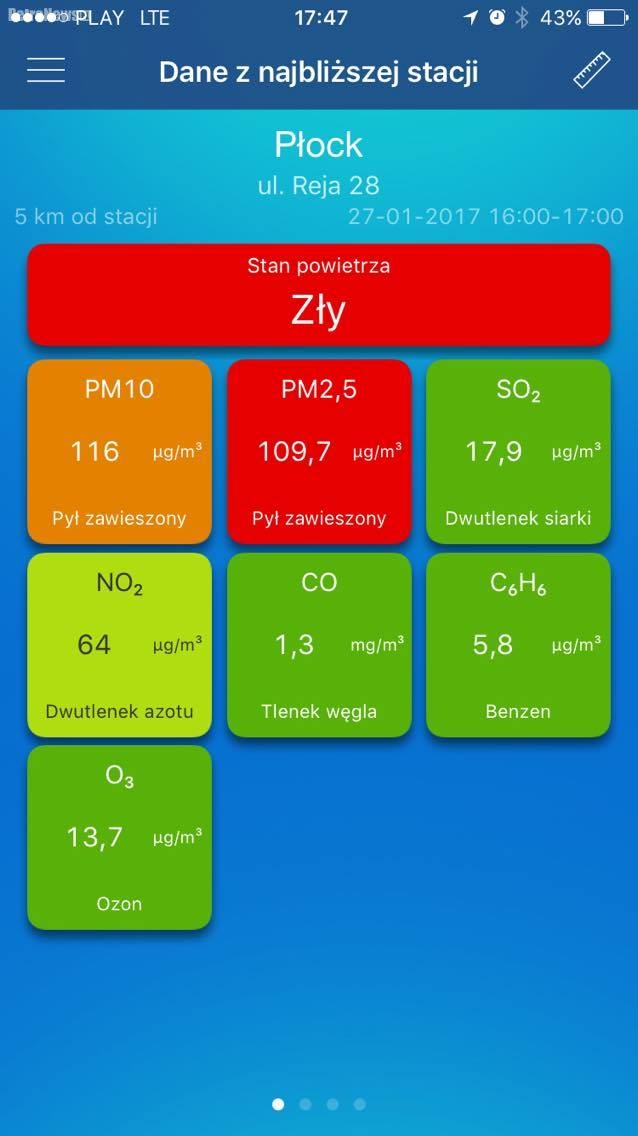Open the NO2 Dwutlenek azotu card
Screen dimensions: 638x1136
(x=120, y=645)
